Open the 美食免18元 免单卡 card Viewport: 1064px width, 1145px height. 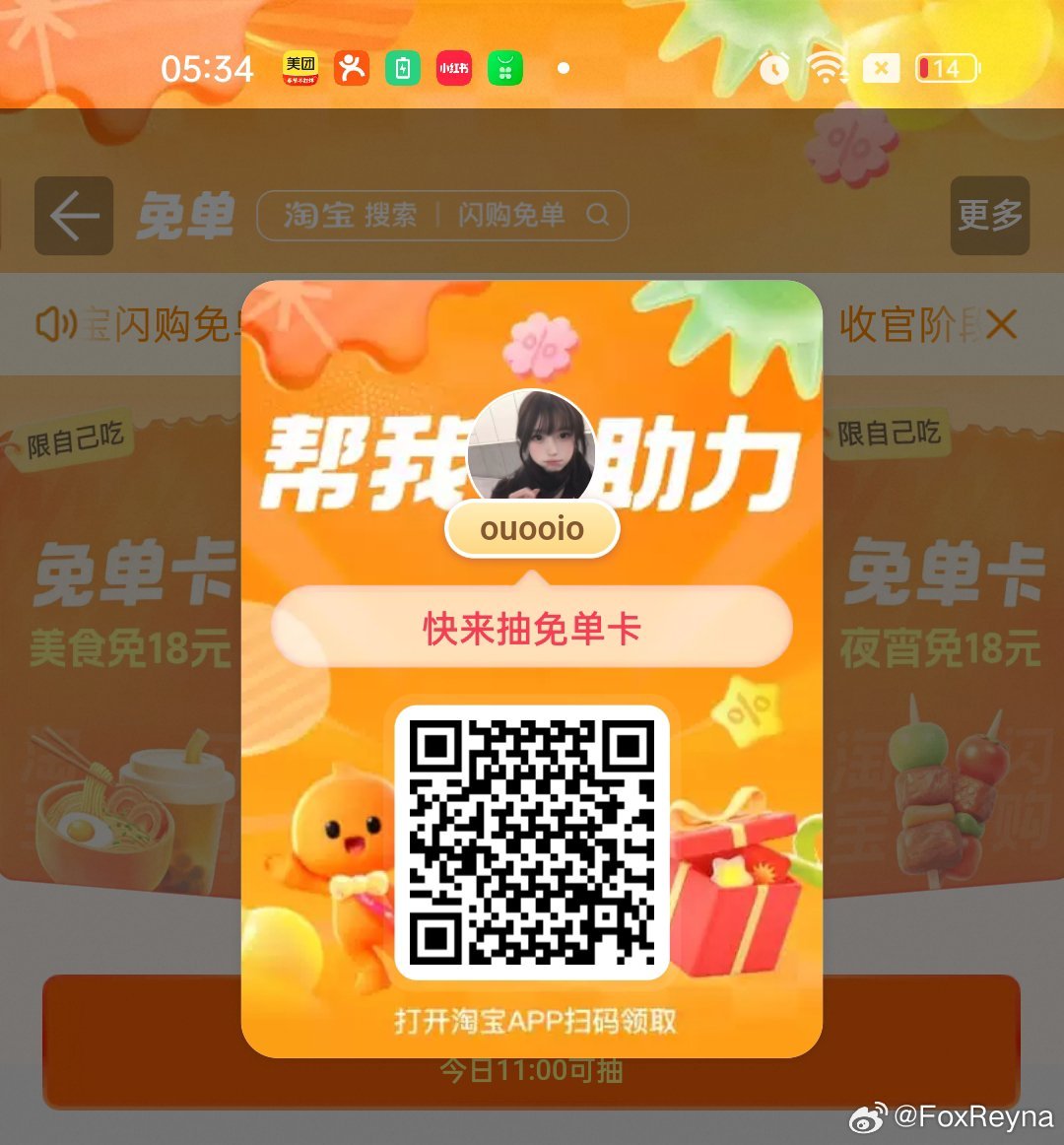[x=123, y=640]
